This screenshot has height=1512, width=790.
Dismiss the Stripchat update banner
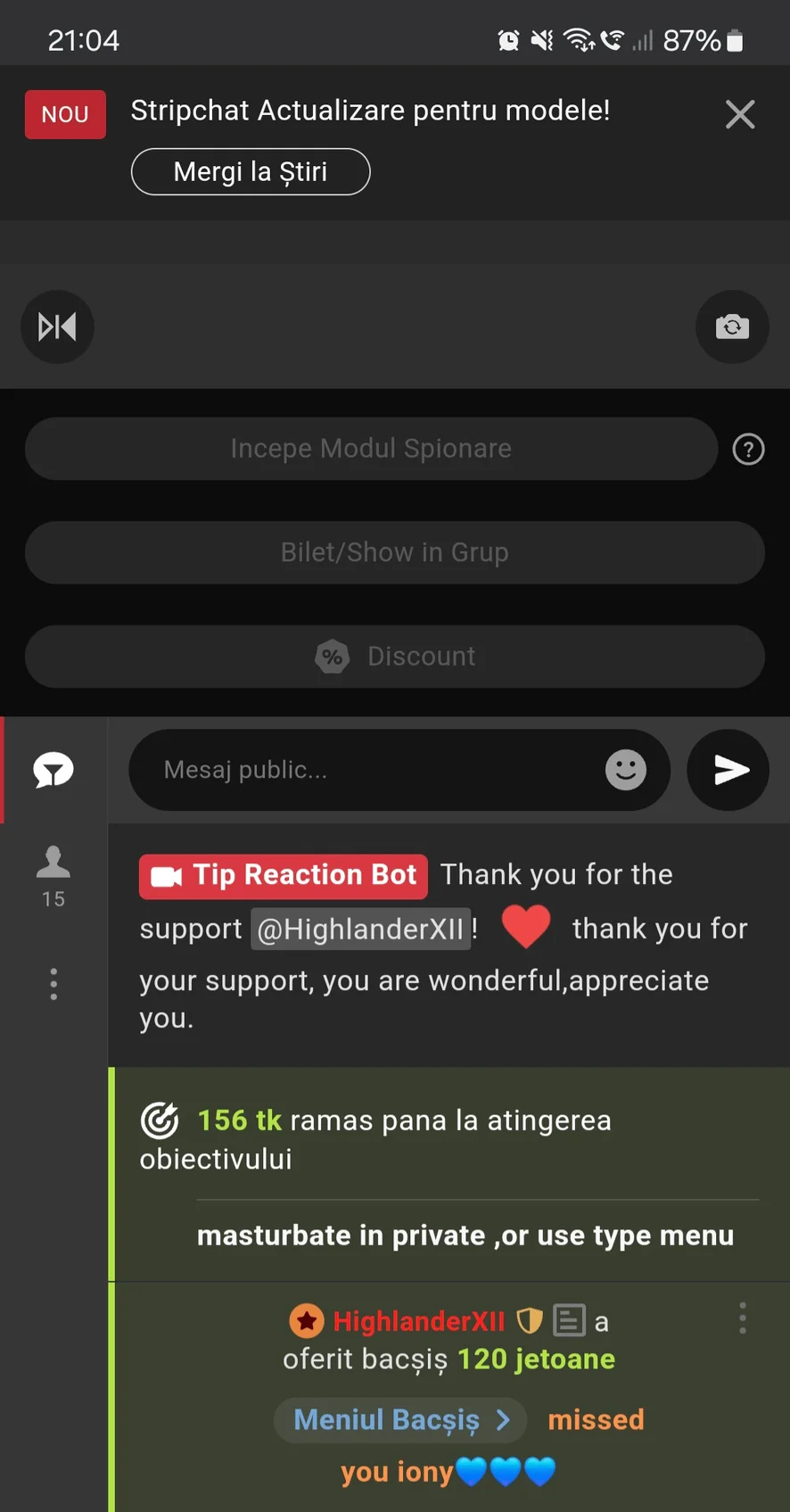click(739, 114)
